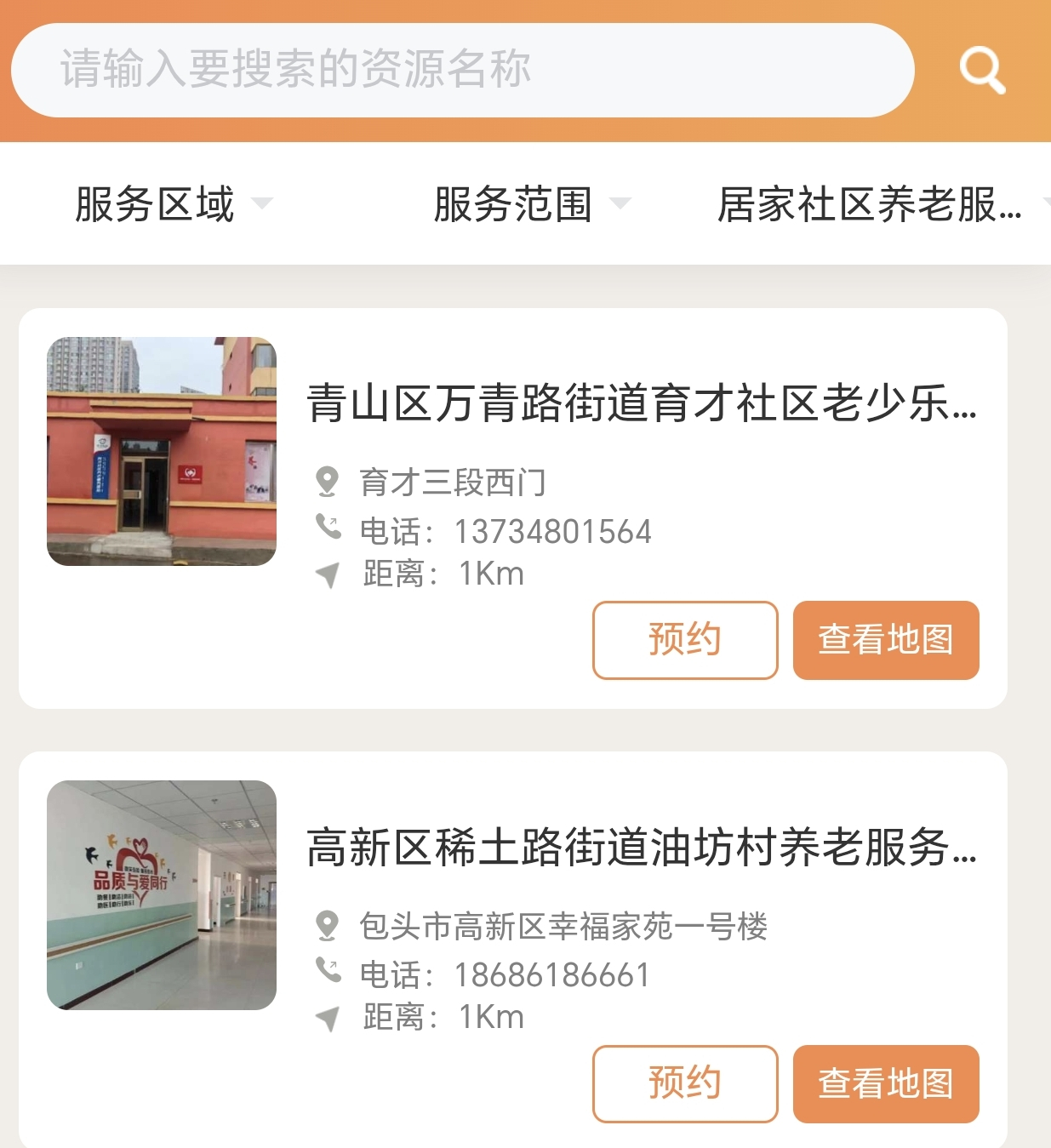Tap 预约 for 高新区稀土路街道油坊村
Screen dimensions: 1051x1148
(x=685, y=1083)
